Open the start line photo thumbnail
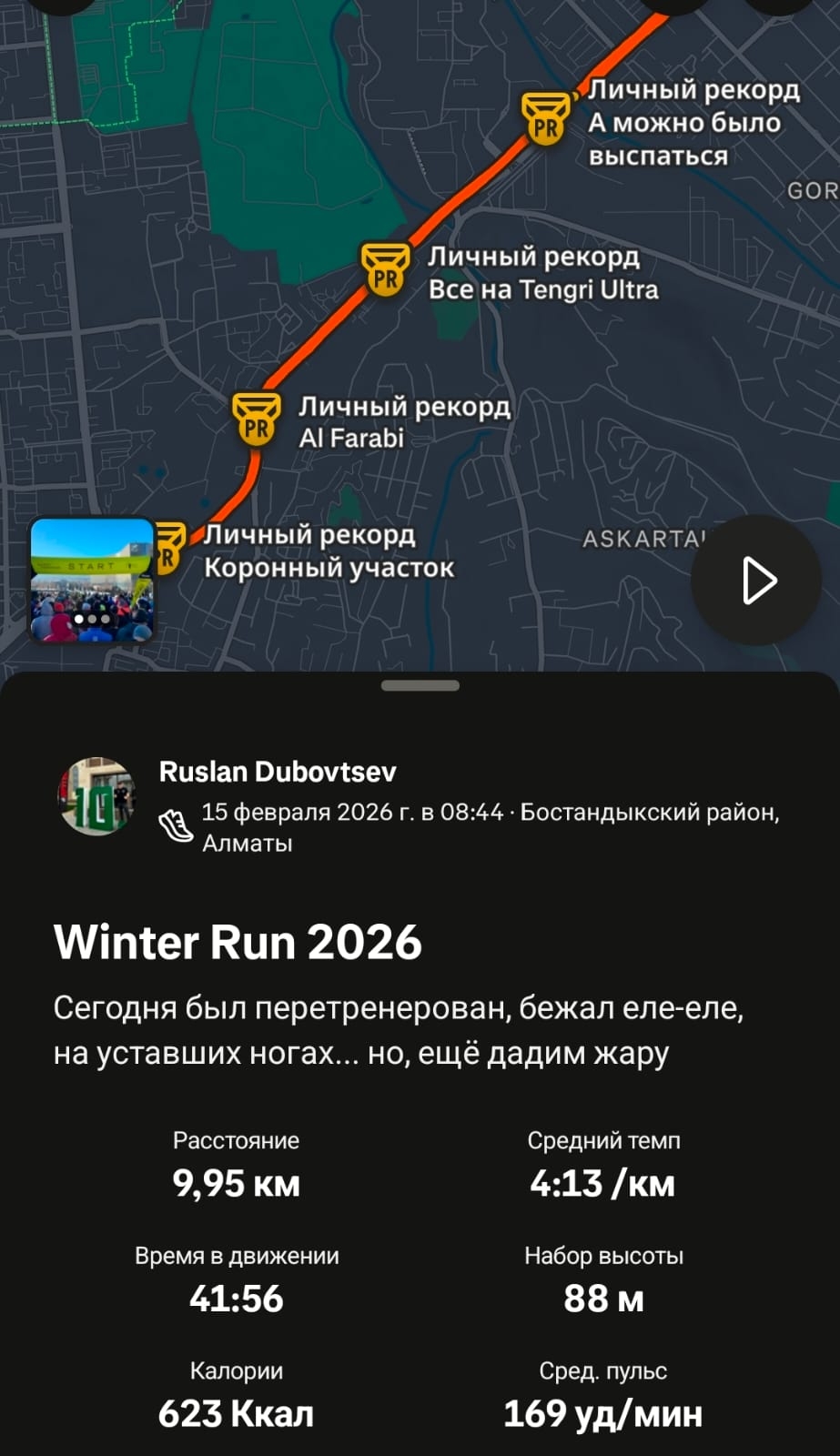 92,580
